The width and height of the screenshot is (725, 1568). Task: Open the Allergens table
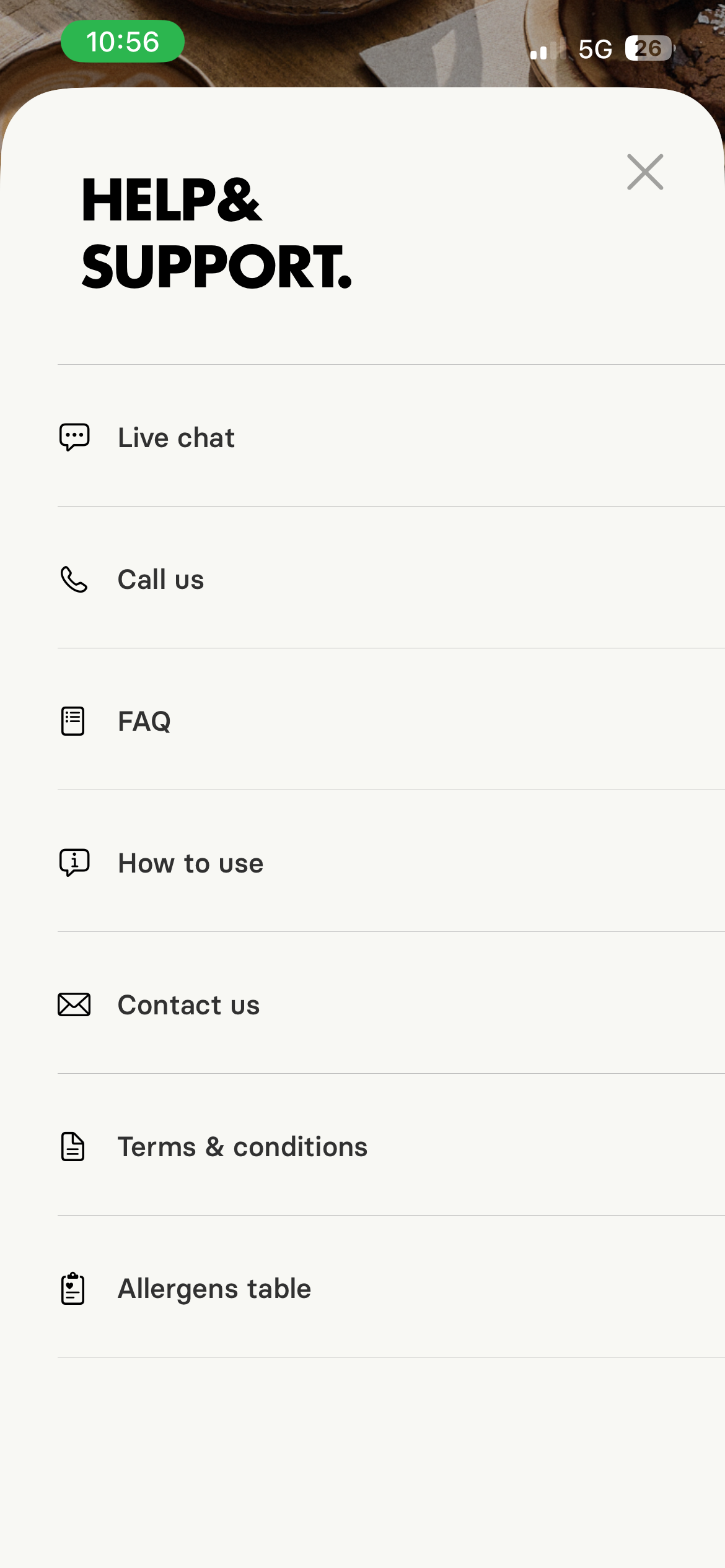click(x=214, y=1288)
